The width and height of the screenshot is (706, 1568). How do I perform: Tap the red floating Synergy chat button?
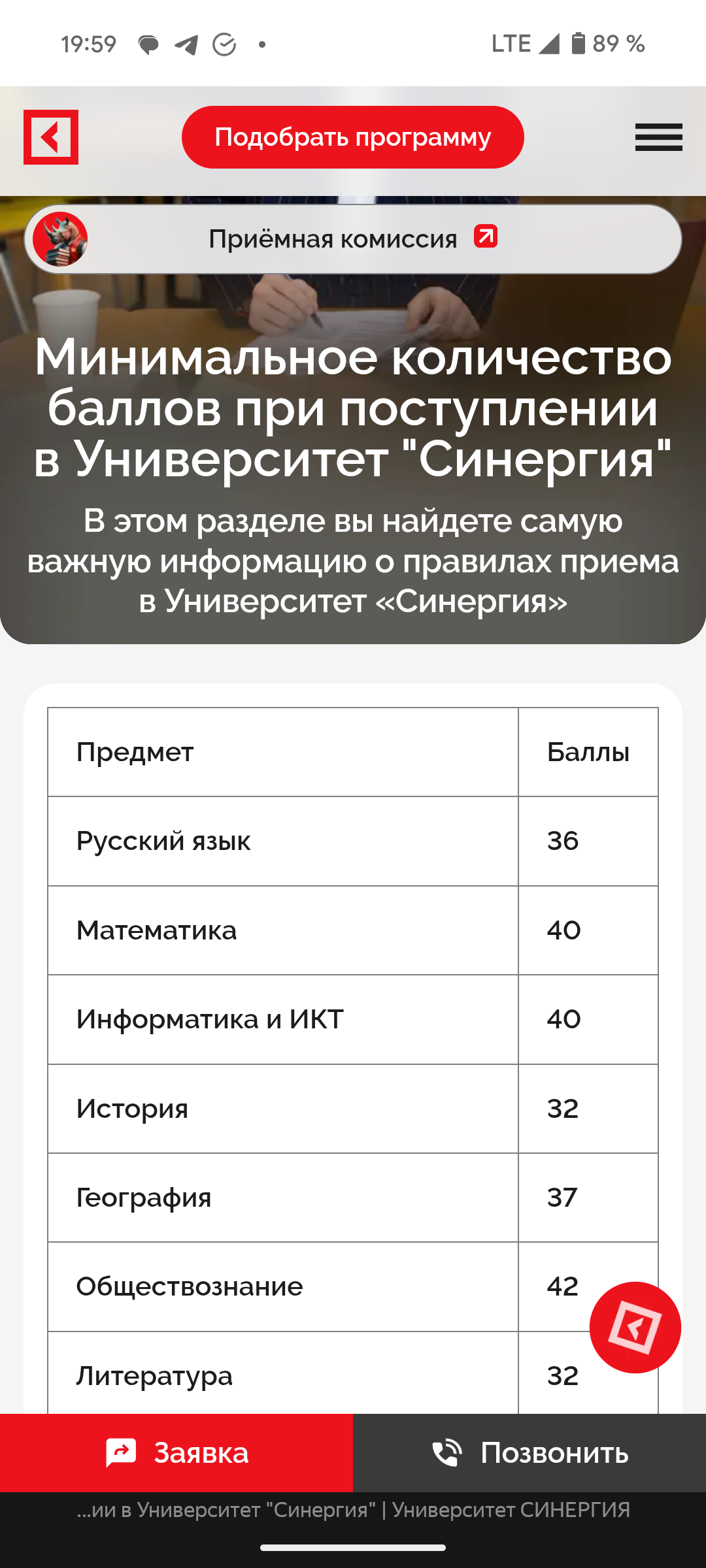click(x=635, y=1328)
